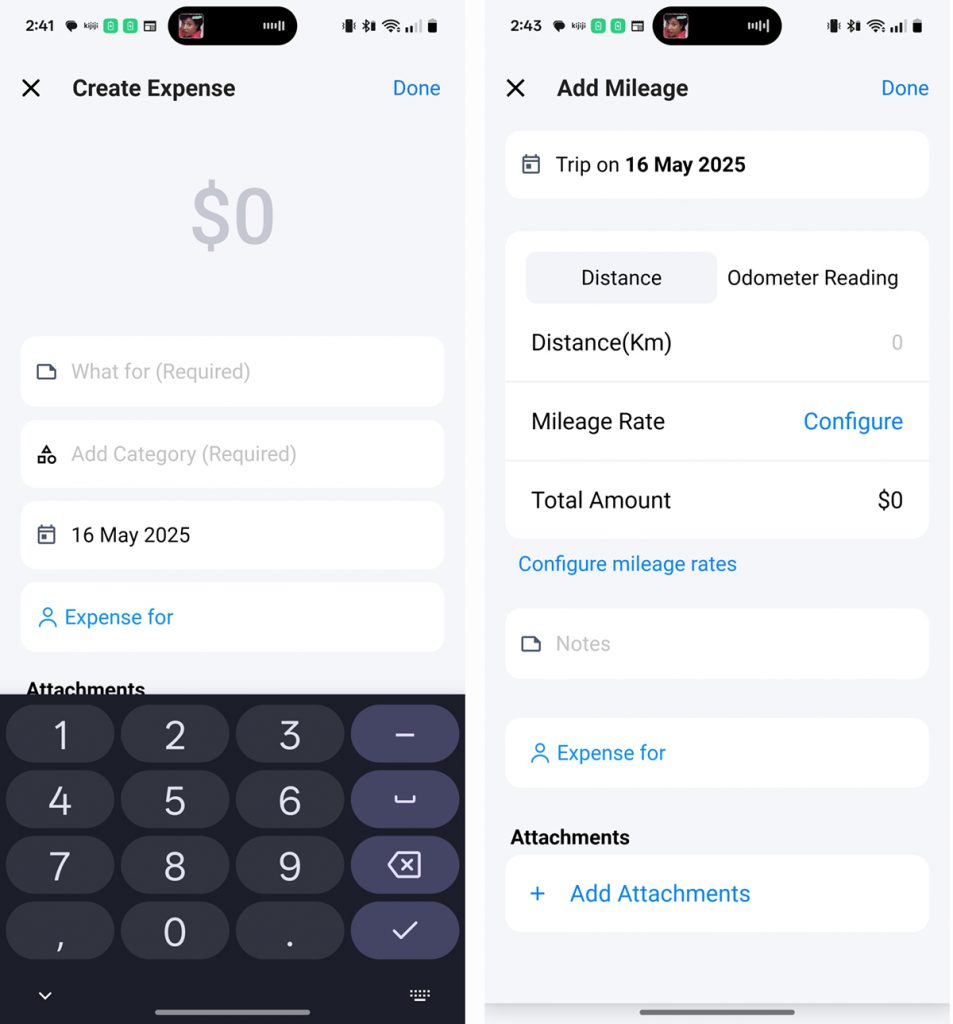Image resolution: width=953 pixels, height=1024 pixels.
Task: Tap Done on Create Expense screen
Action: (x=416, y=88)
